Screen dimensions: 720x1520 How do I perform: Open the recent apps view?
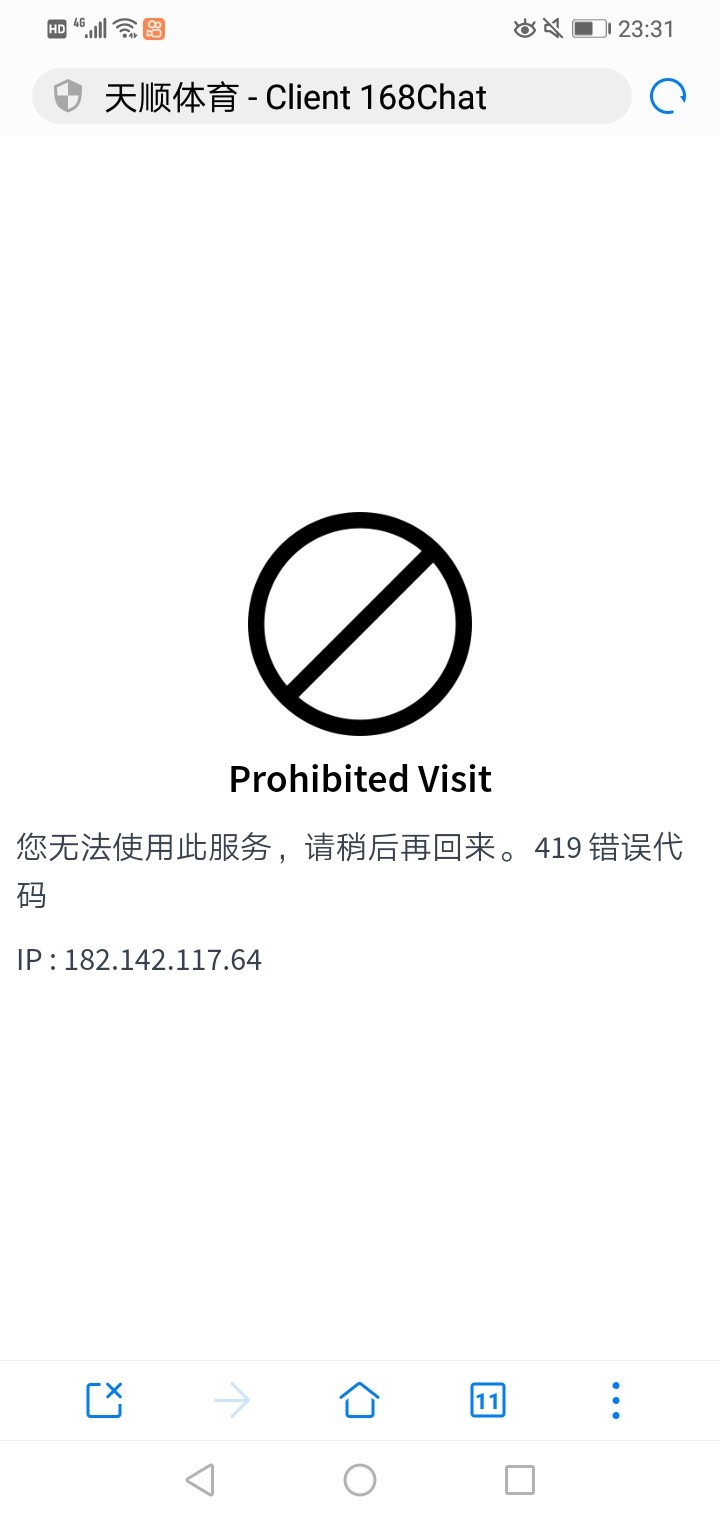pos(520,1480)
